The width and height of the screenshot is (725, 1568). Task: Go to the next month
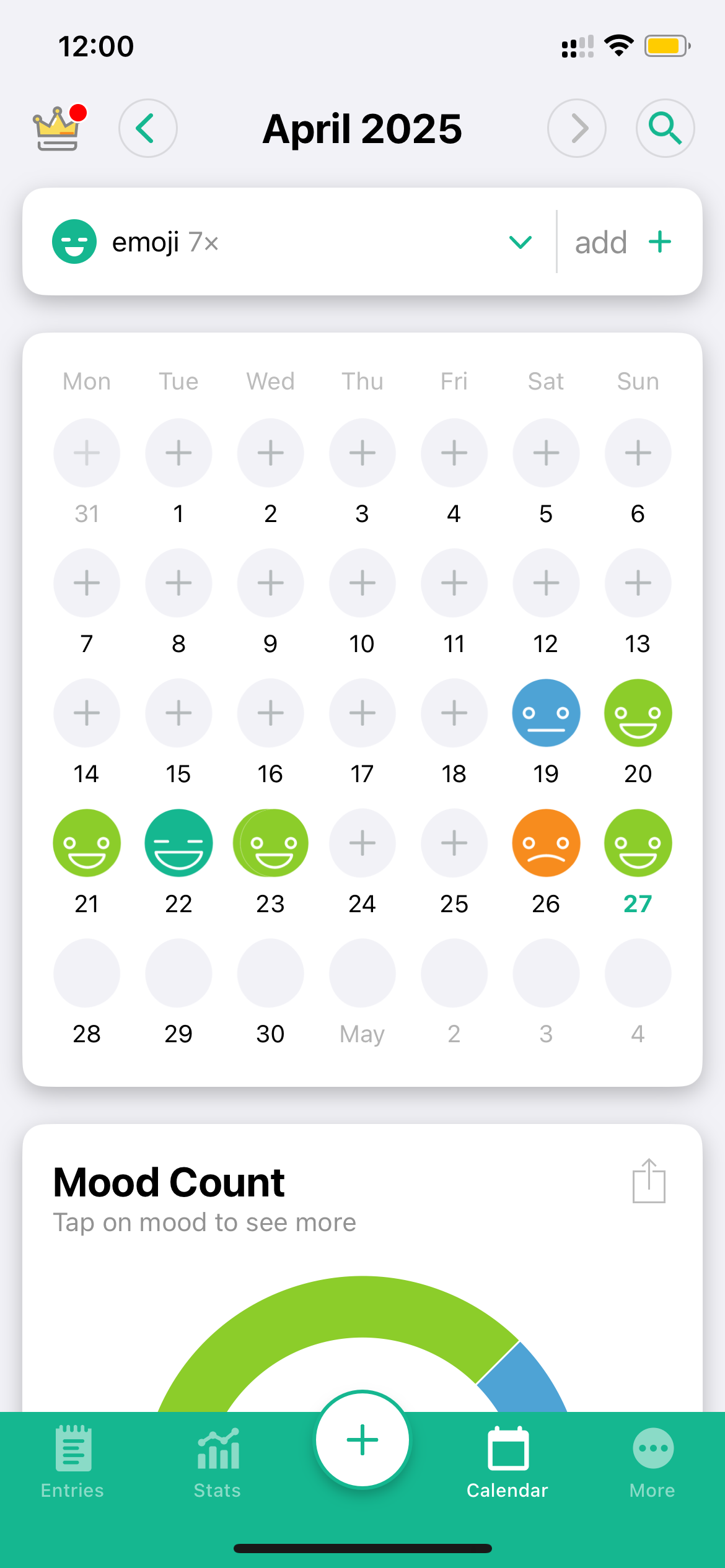(x=577, y=128)
